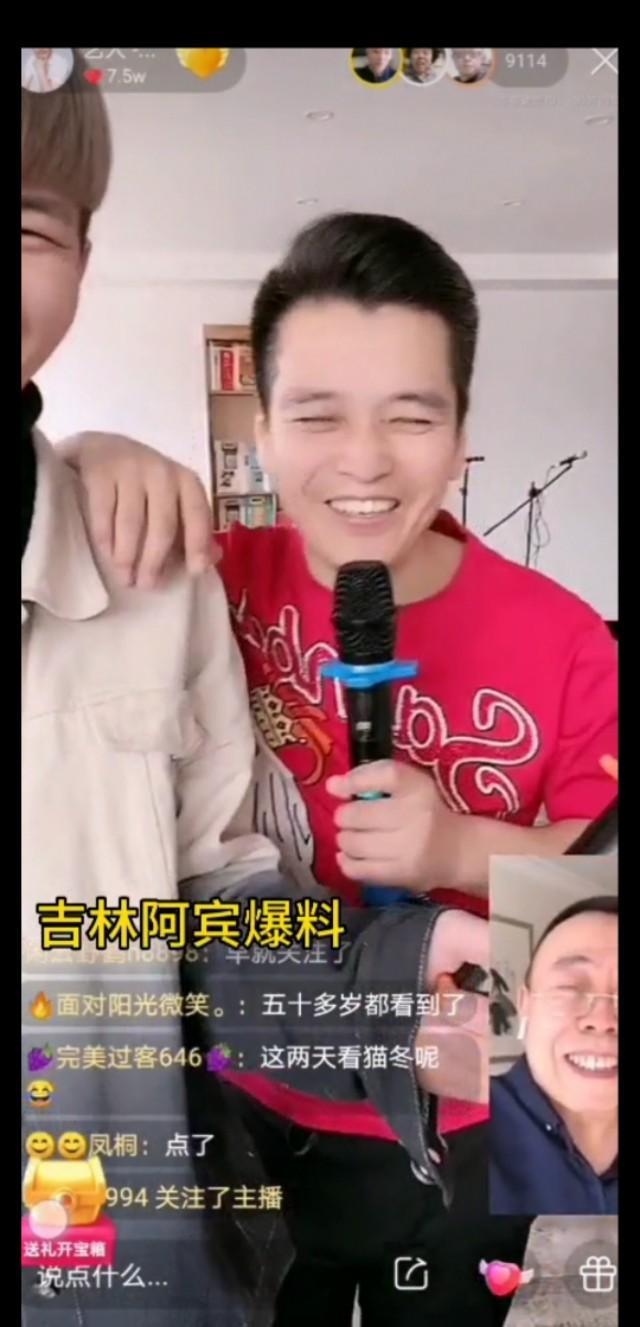
Task: Tap the yellow follow heart badge
Action: click(x=203, y=62)
